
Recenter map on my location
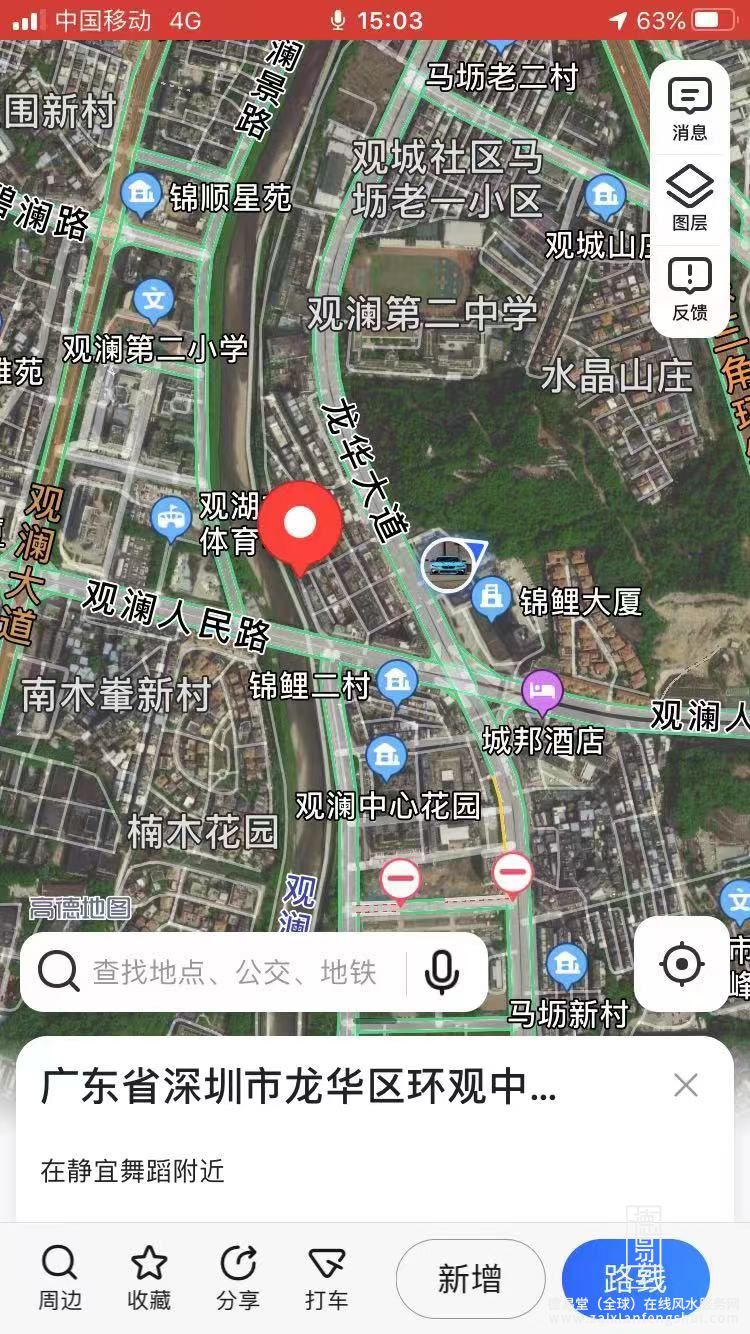coord(682,964)
